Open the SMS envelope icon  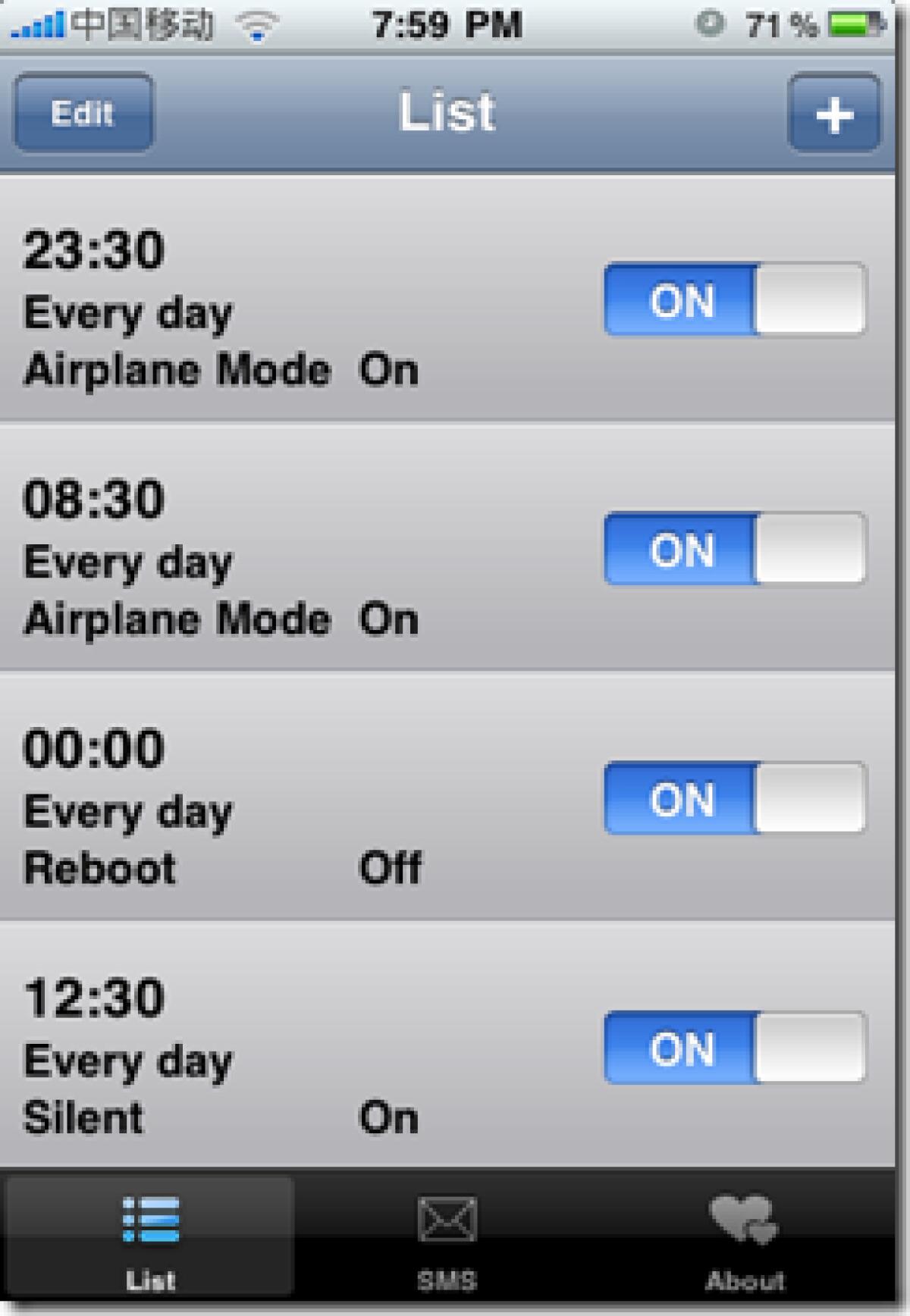pos(446,1220)
